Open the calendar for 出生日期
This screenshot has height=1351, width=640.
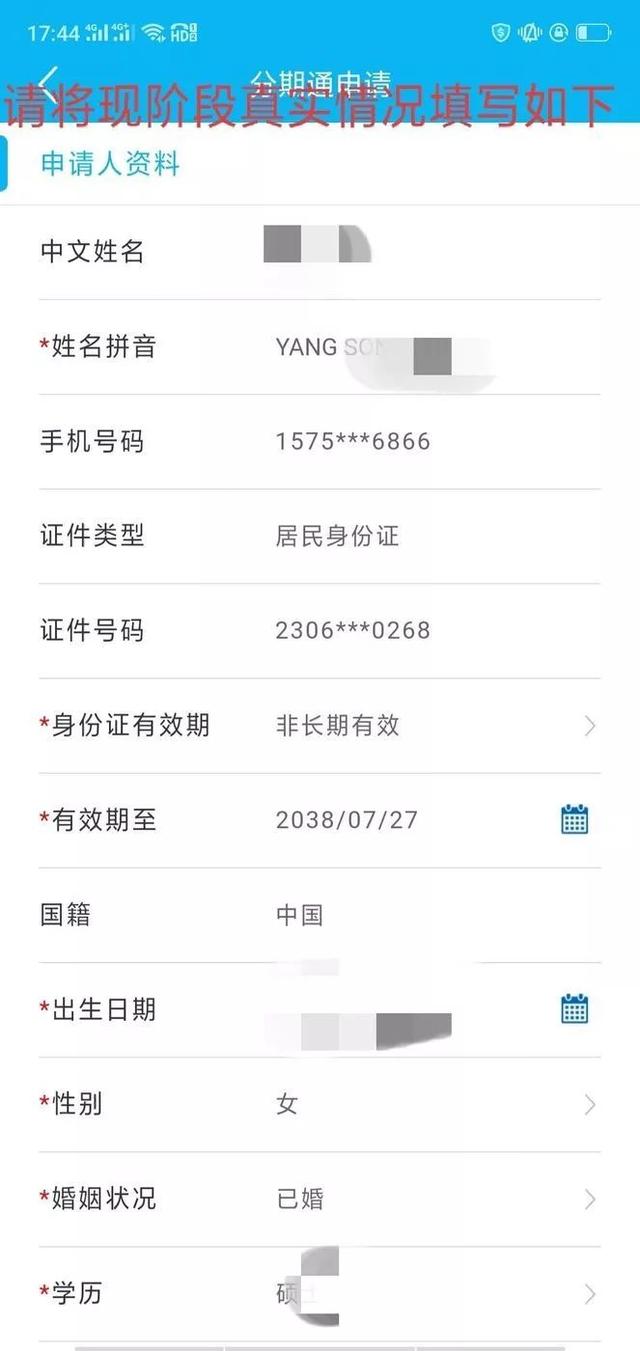coord(574,1009)
